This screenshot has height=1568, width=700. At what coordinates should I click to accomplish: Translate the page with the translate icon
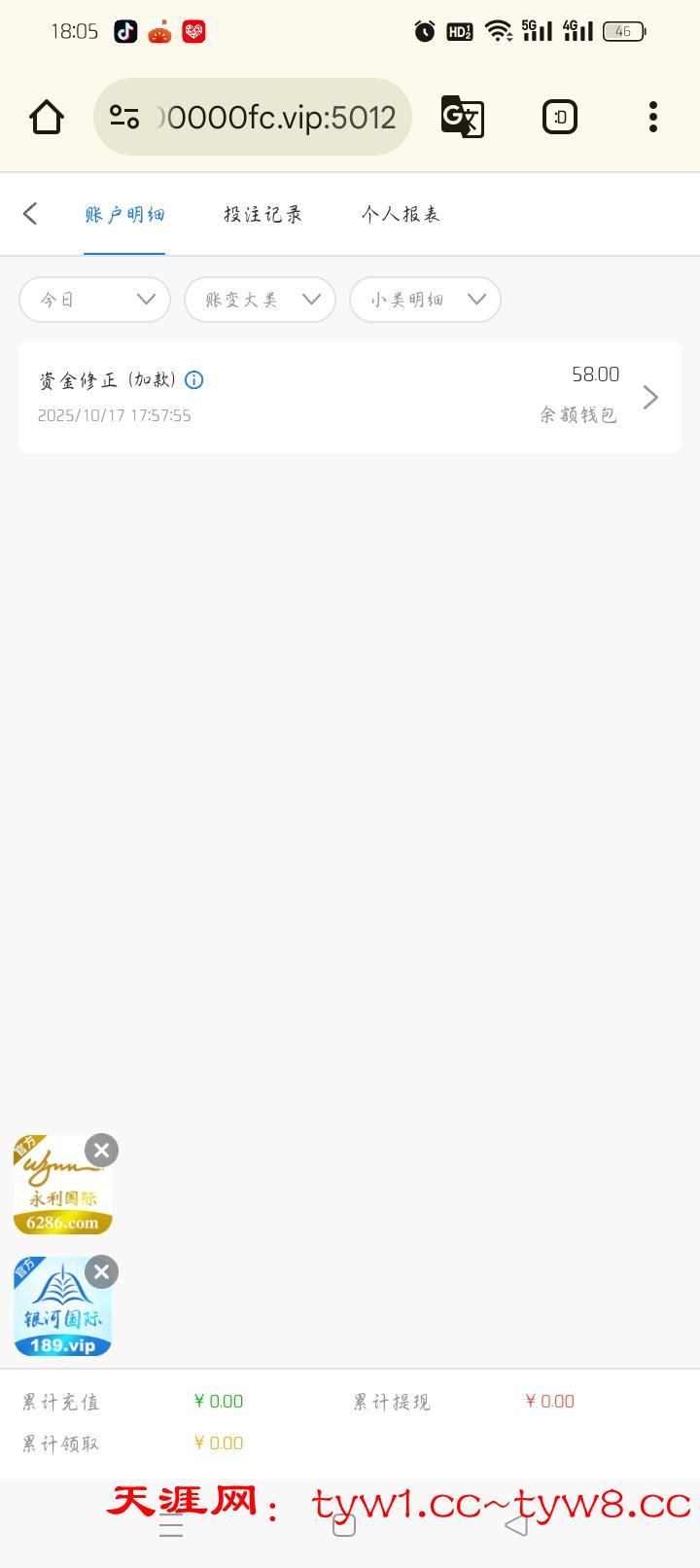pos(463,118)
